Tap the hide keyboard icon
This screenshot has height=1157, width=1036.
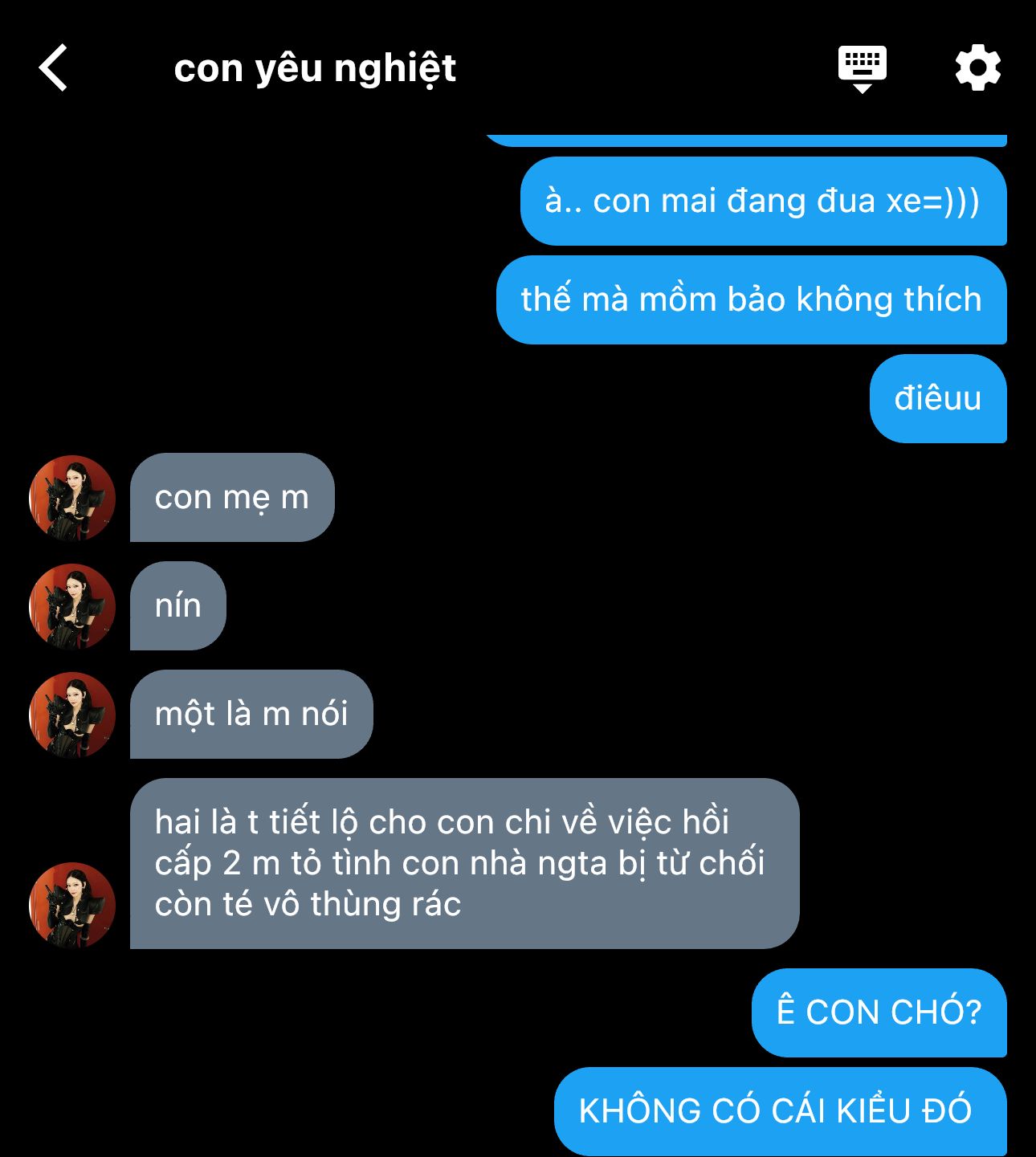(862, 68)
